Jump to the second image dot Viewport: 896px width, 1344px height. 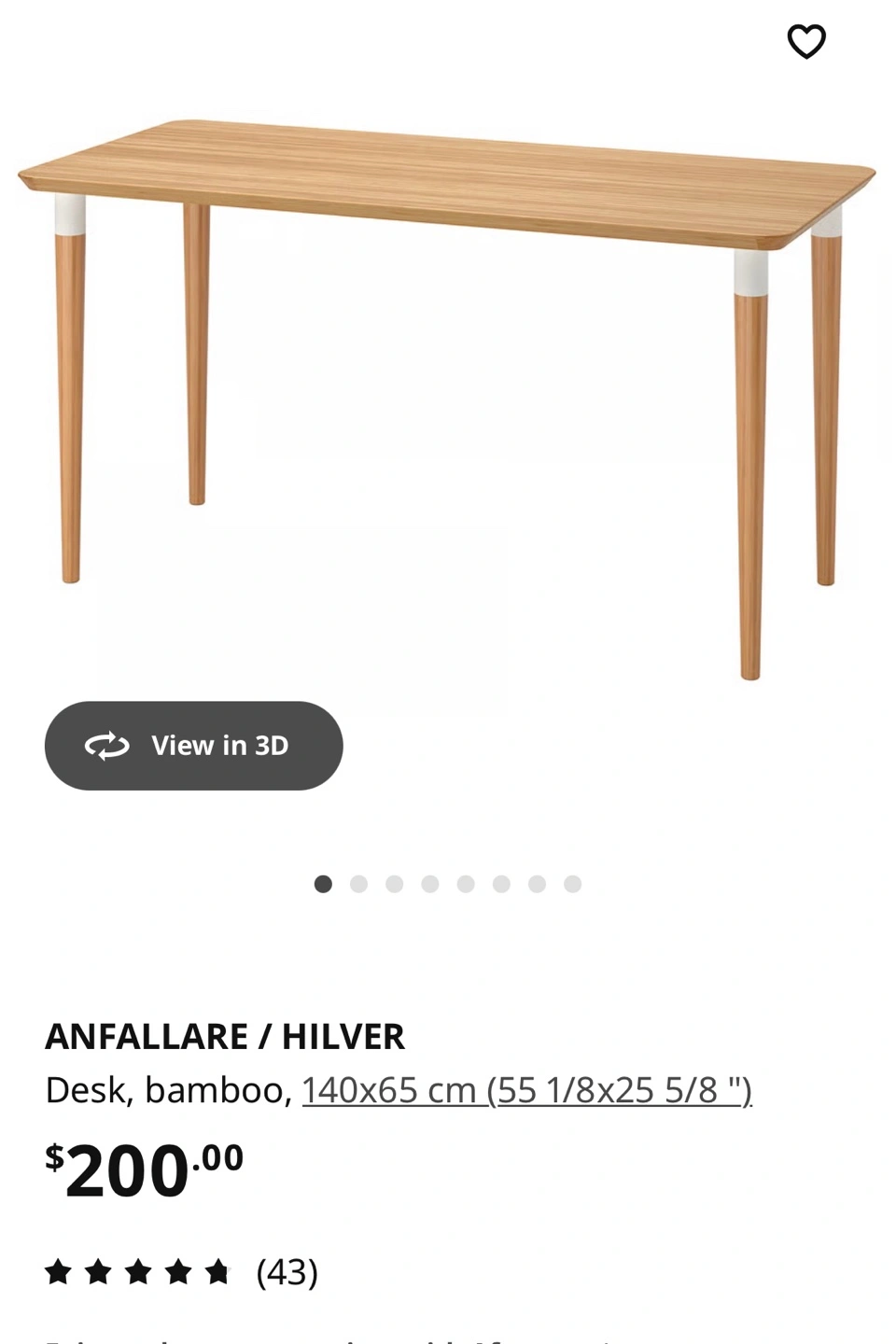pos(358,884)
